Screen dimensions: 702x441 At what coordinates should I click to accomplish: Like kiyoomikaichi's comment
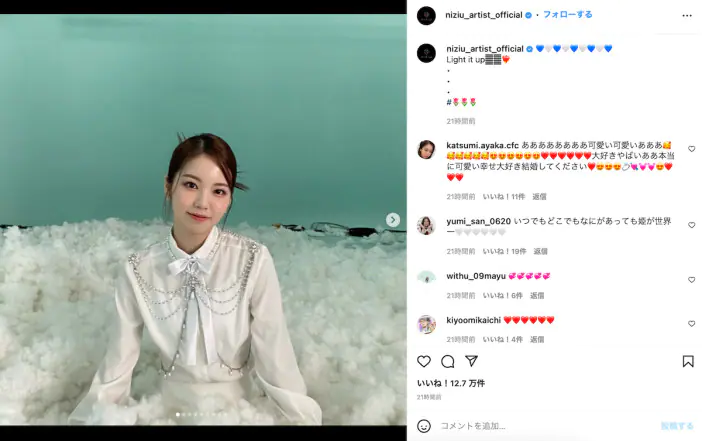pos(691,324)
